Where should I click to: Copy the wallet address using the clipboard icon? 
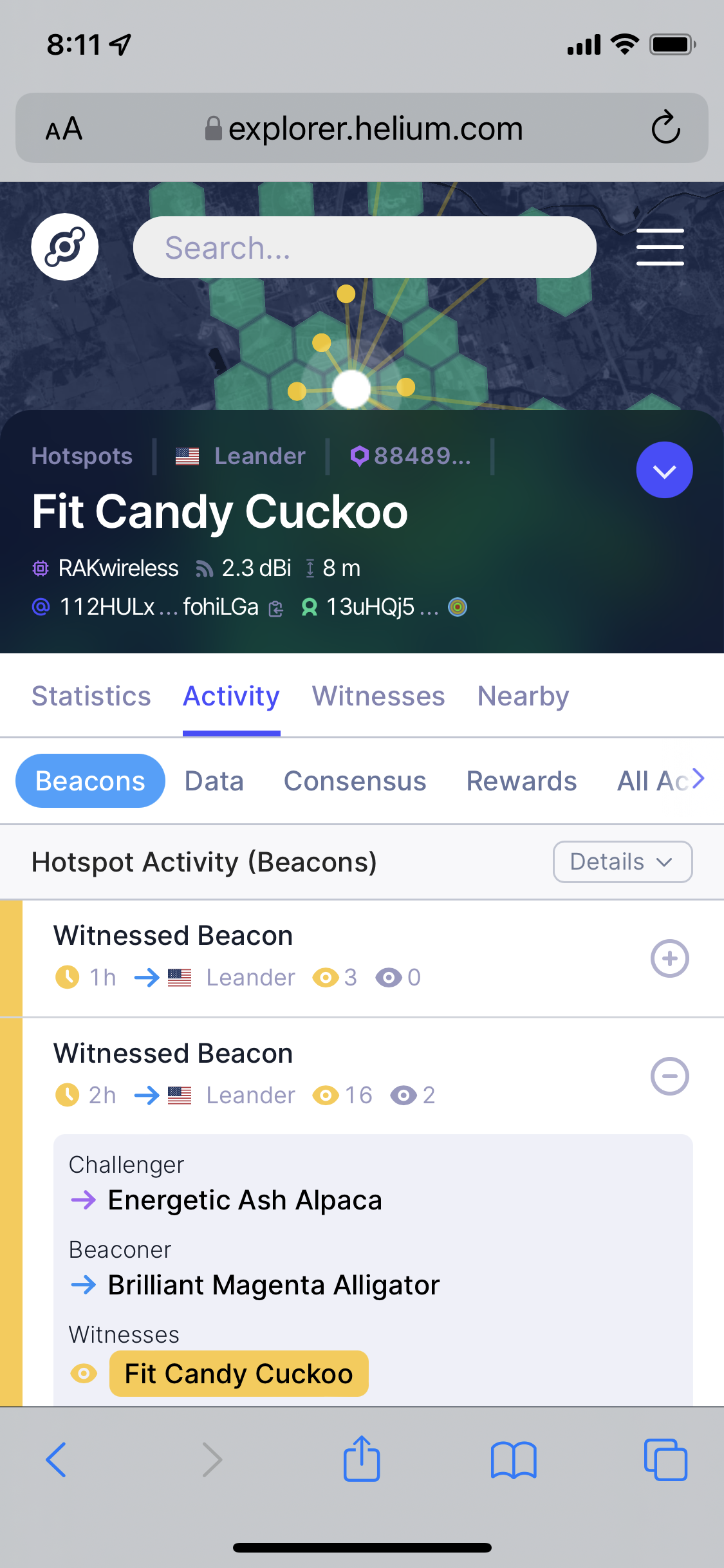(275, 607)
